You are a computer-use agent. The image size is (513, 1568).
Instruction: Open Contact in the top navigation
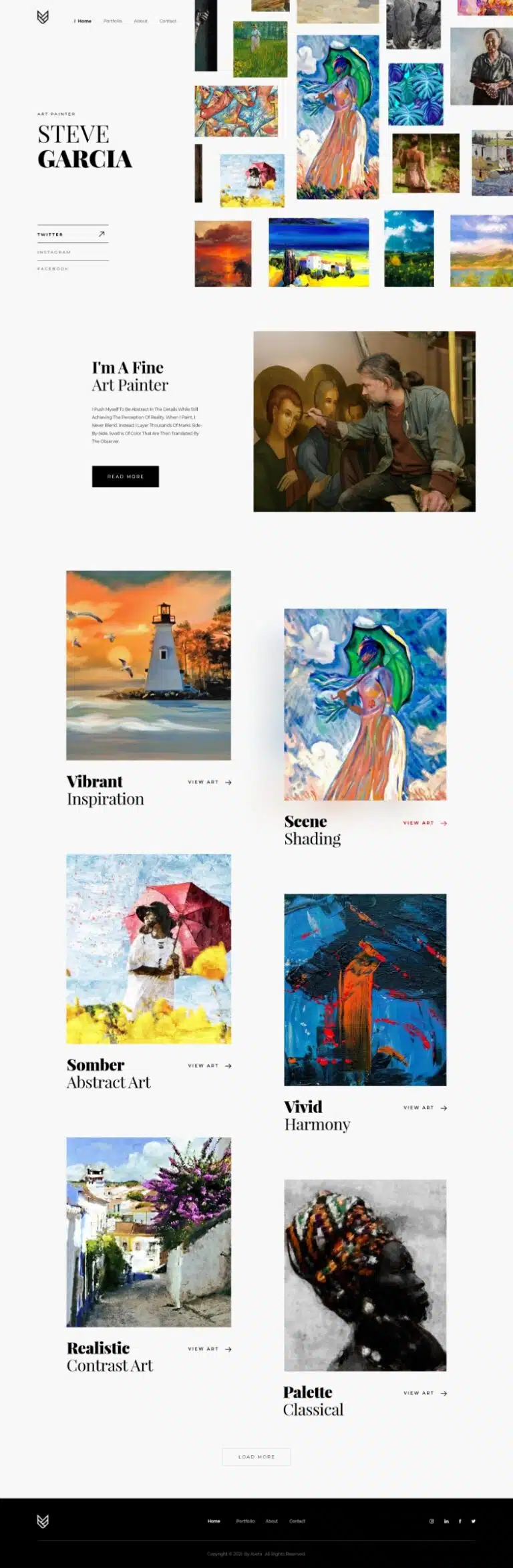tap(168, 21)
